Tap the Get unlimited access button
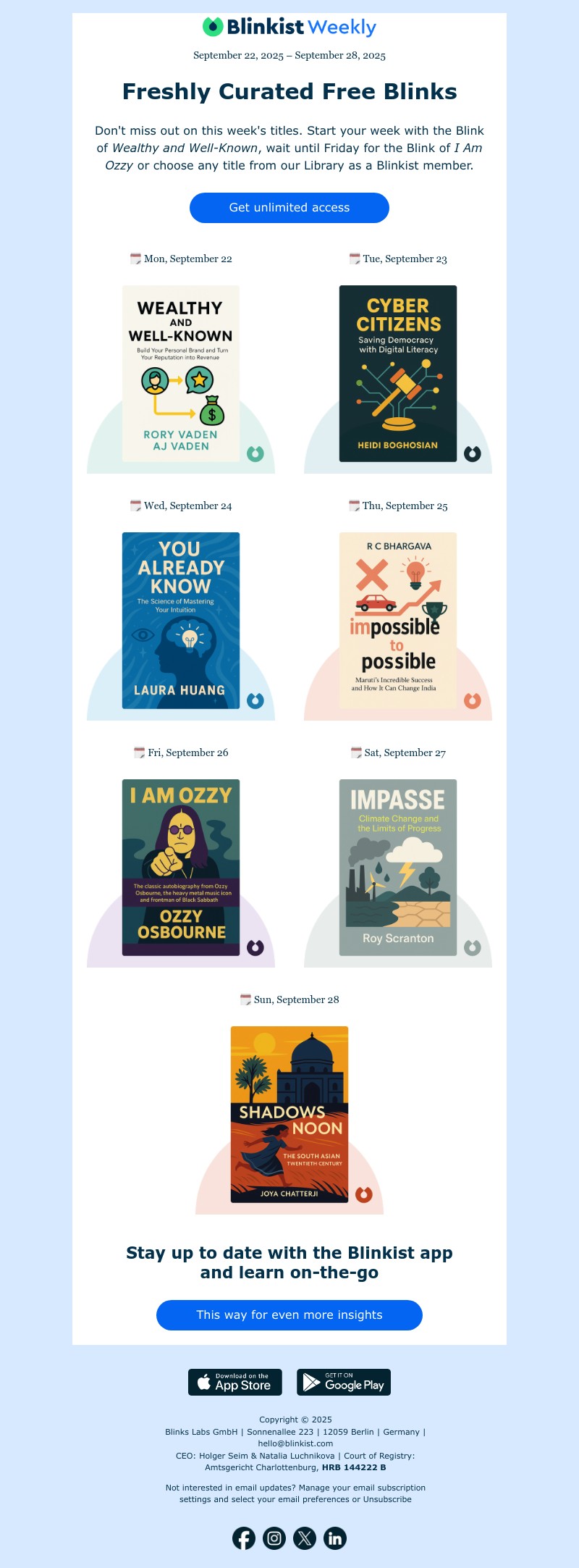Screen dimensions: 579x1568 289,208
